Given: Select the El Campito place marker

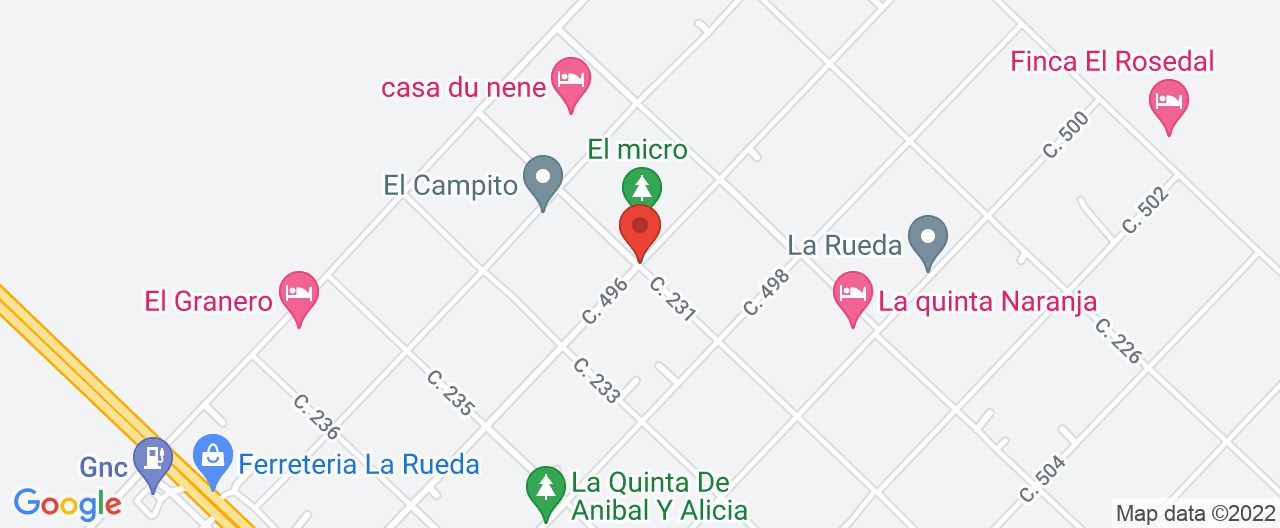Looking at the screenshot, I should [543, 179].
